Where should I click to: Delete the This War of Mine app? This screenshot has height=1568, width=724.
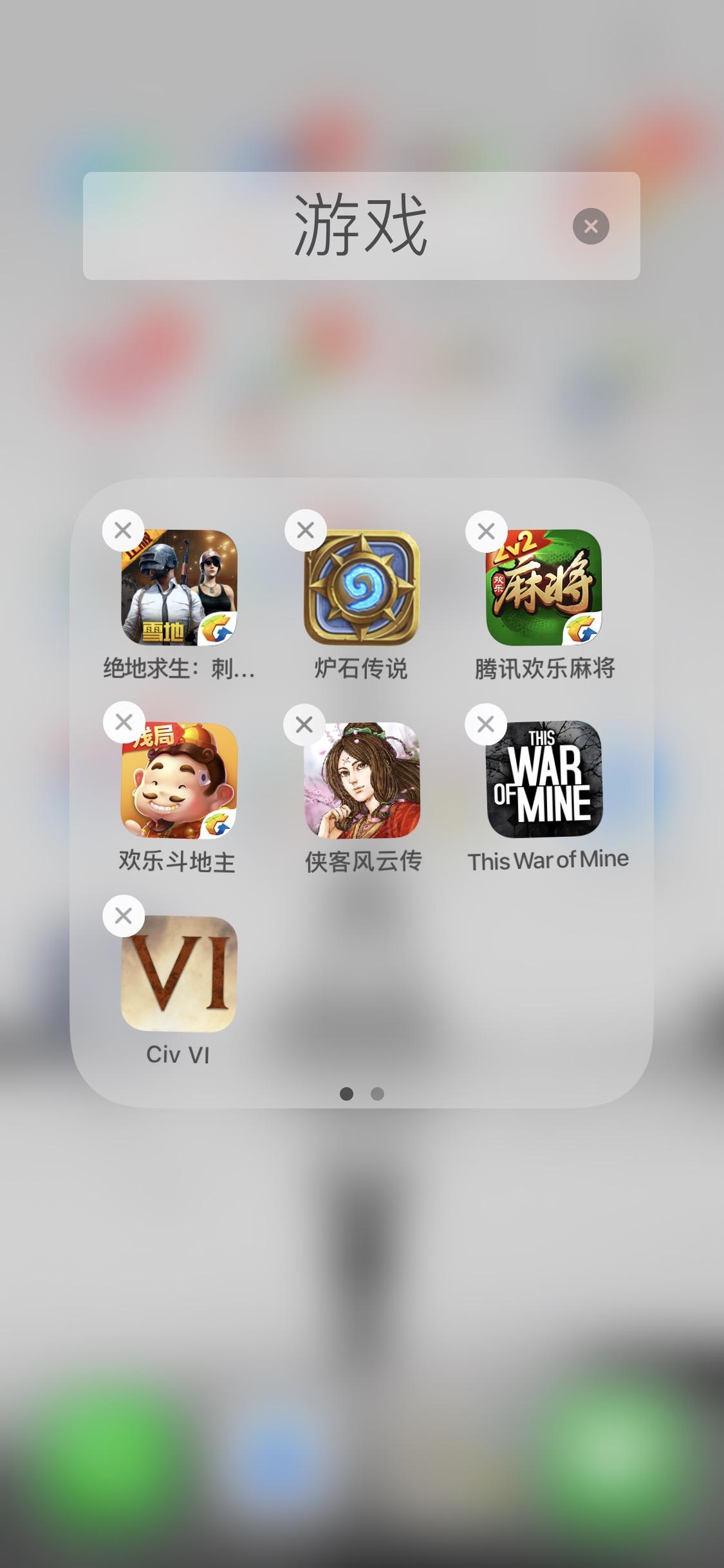[x=486, y=724]
